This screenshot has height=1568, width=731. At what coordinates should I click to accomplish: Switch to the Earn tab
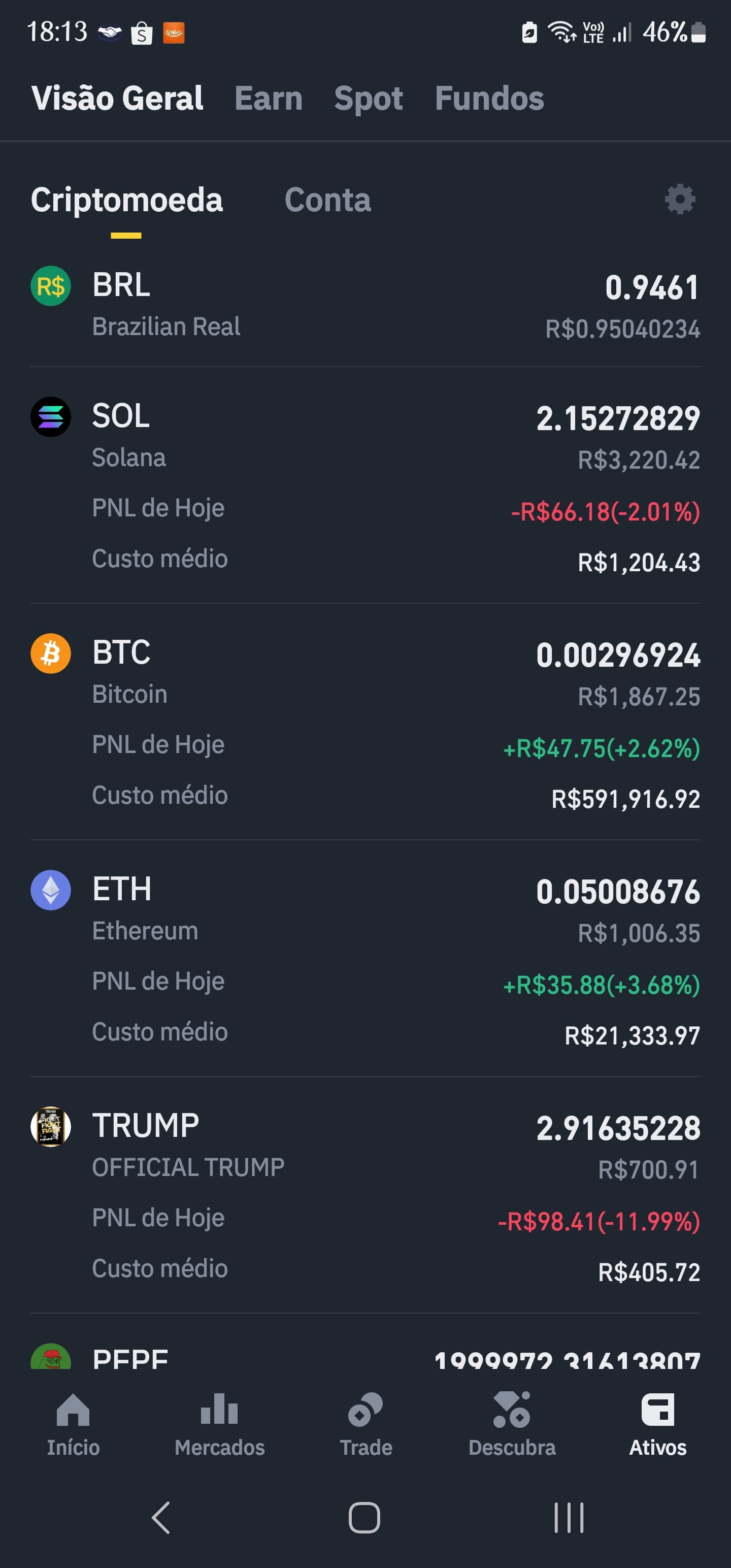click(269, 98)
